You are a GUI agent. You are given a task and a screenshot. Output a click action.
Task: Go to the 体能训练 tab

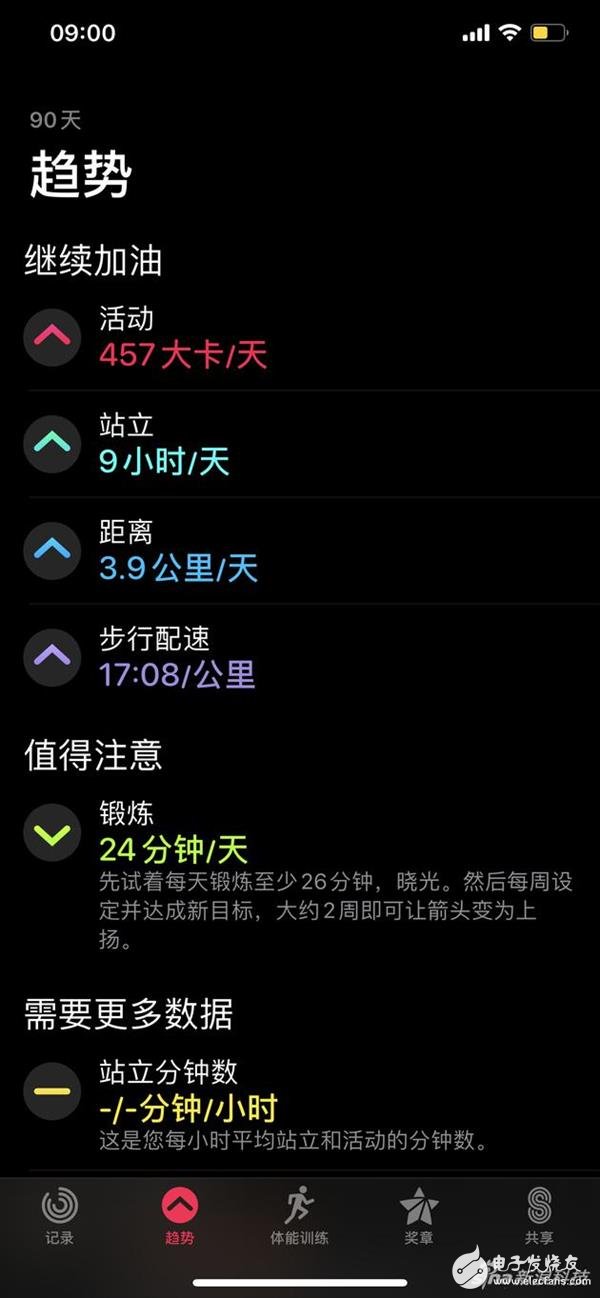[x=298, y=1215]
